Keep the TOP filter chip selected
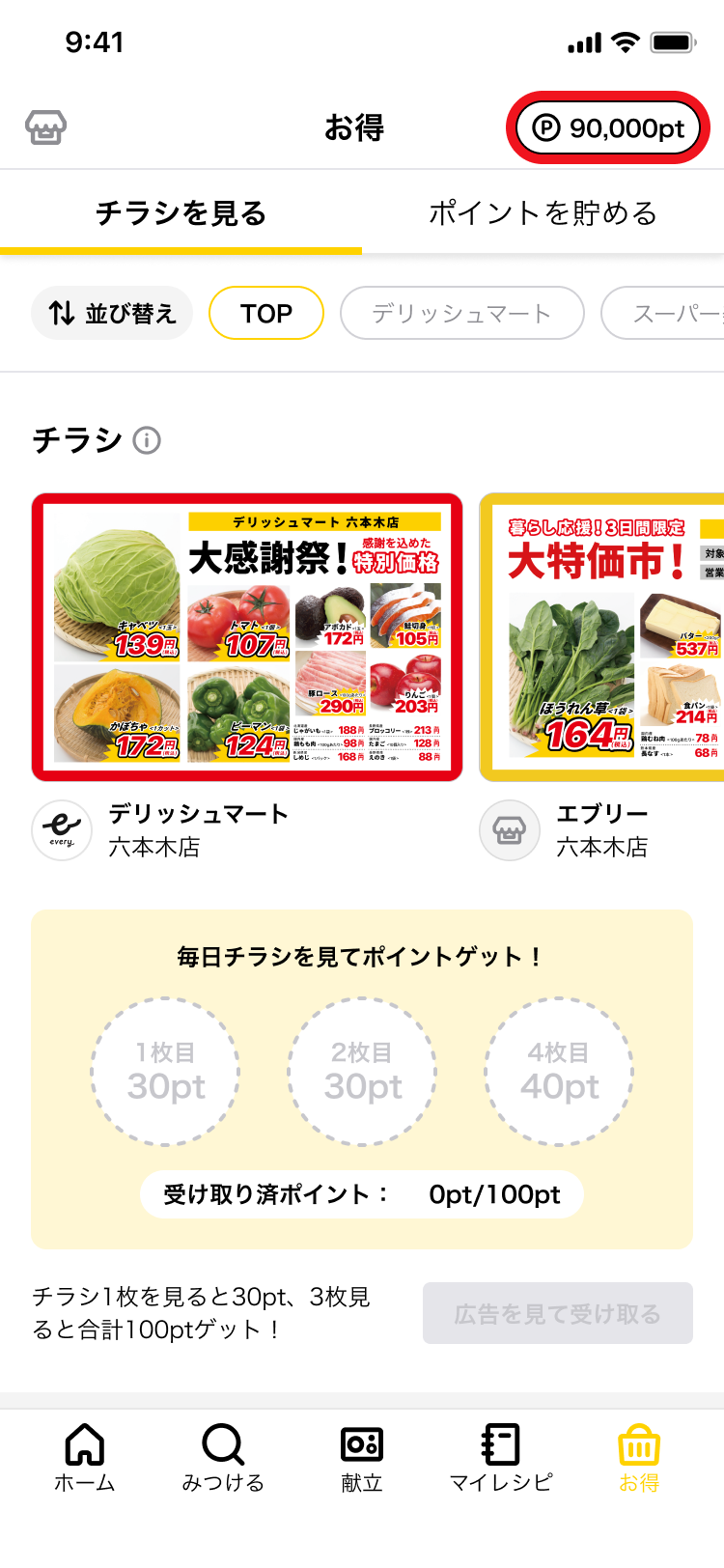 265,313
